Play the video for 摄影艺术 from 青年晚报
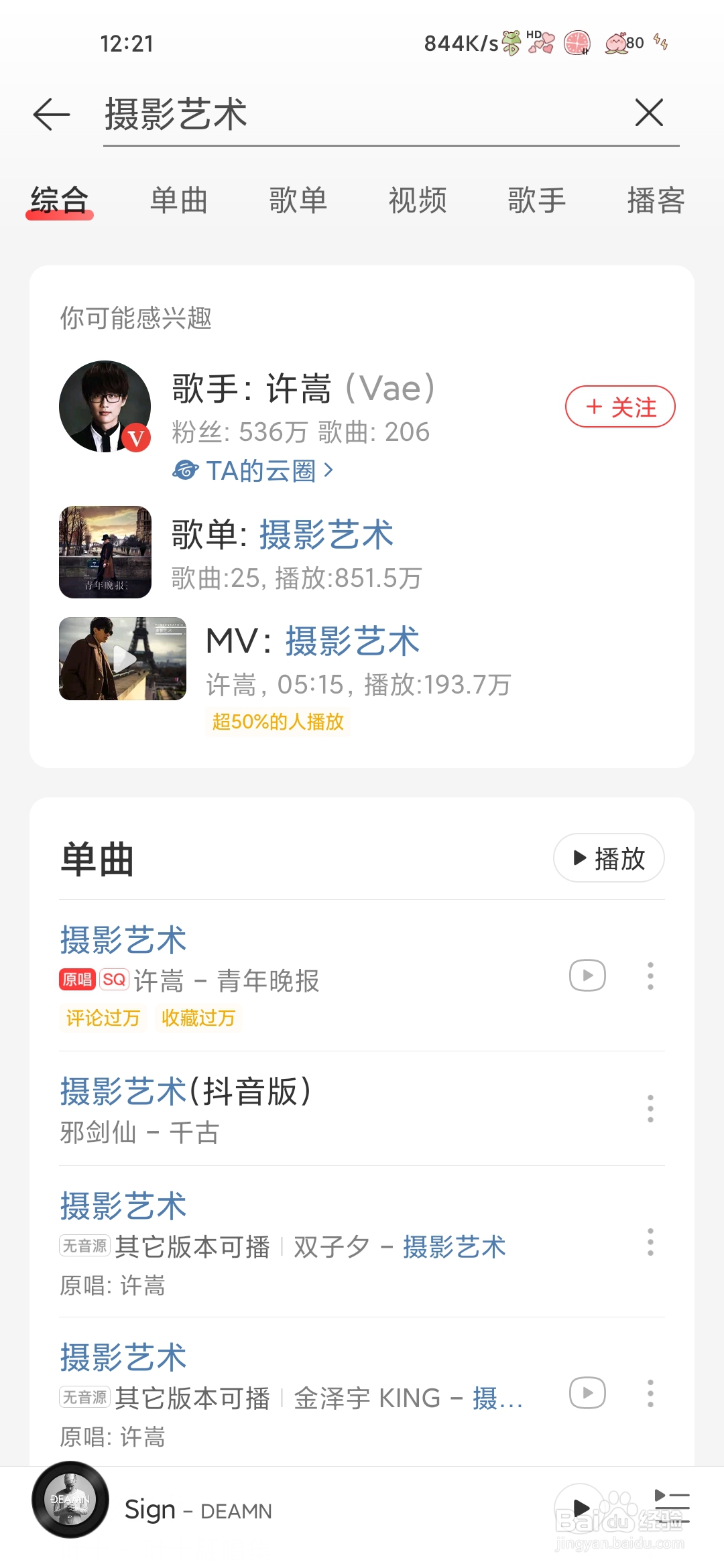Viewport: 724px width, 1568px height. 587,976
